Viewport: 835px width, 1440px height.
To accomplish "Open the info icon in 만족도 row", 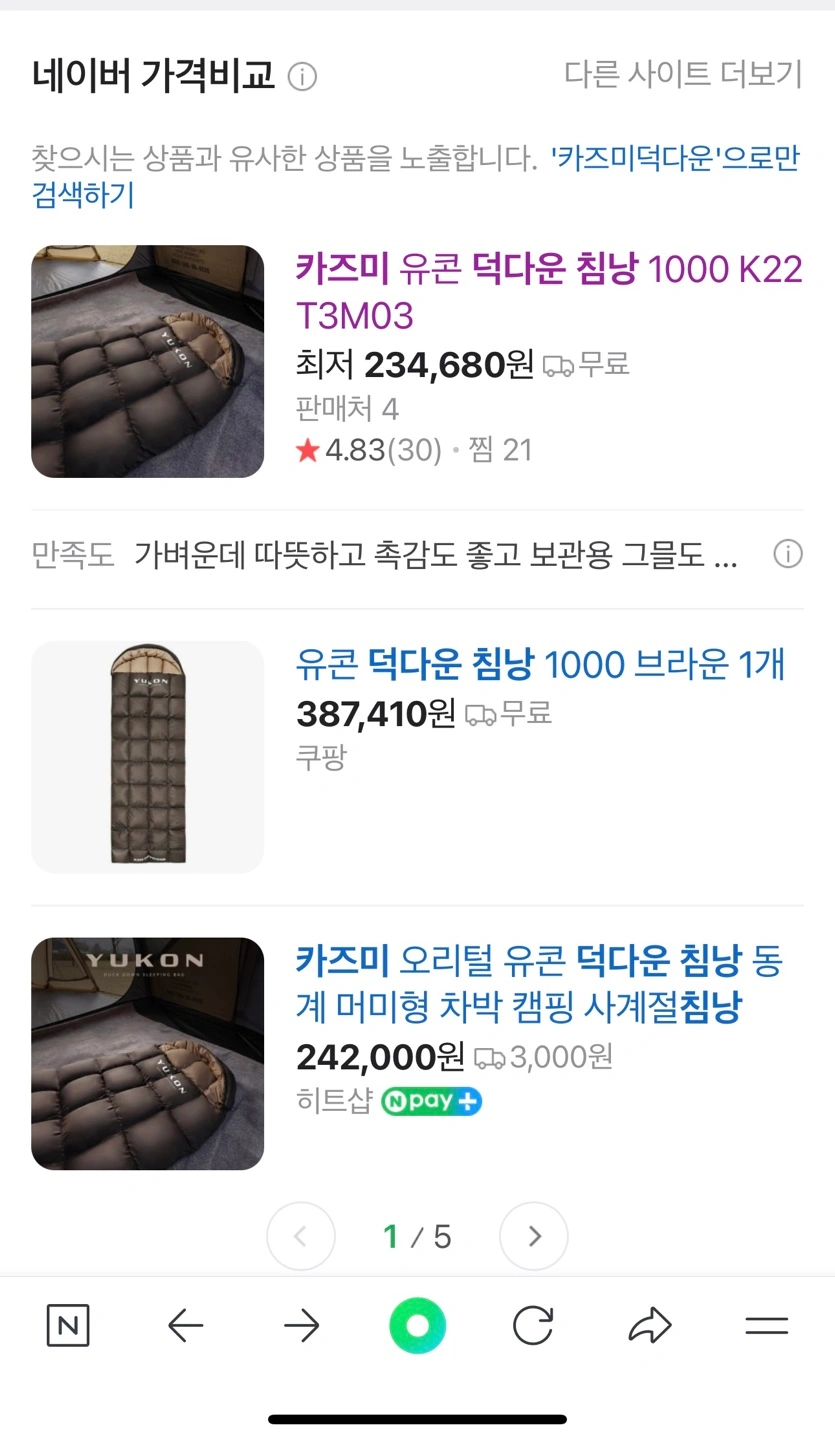I will (x=788, y=554).
